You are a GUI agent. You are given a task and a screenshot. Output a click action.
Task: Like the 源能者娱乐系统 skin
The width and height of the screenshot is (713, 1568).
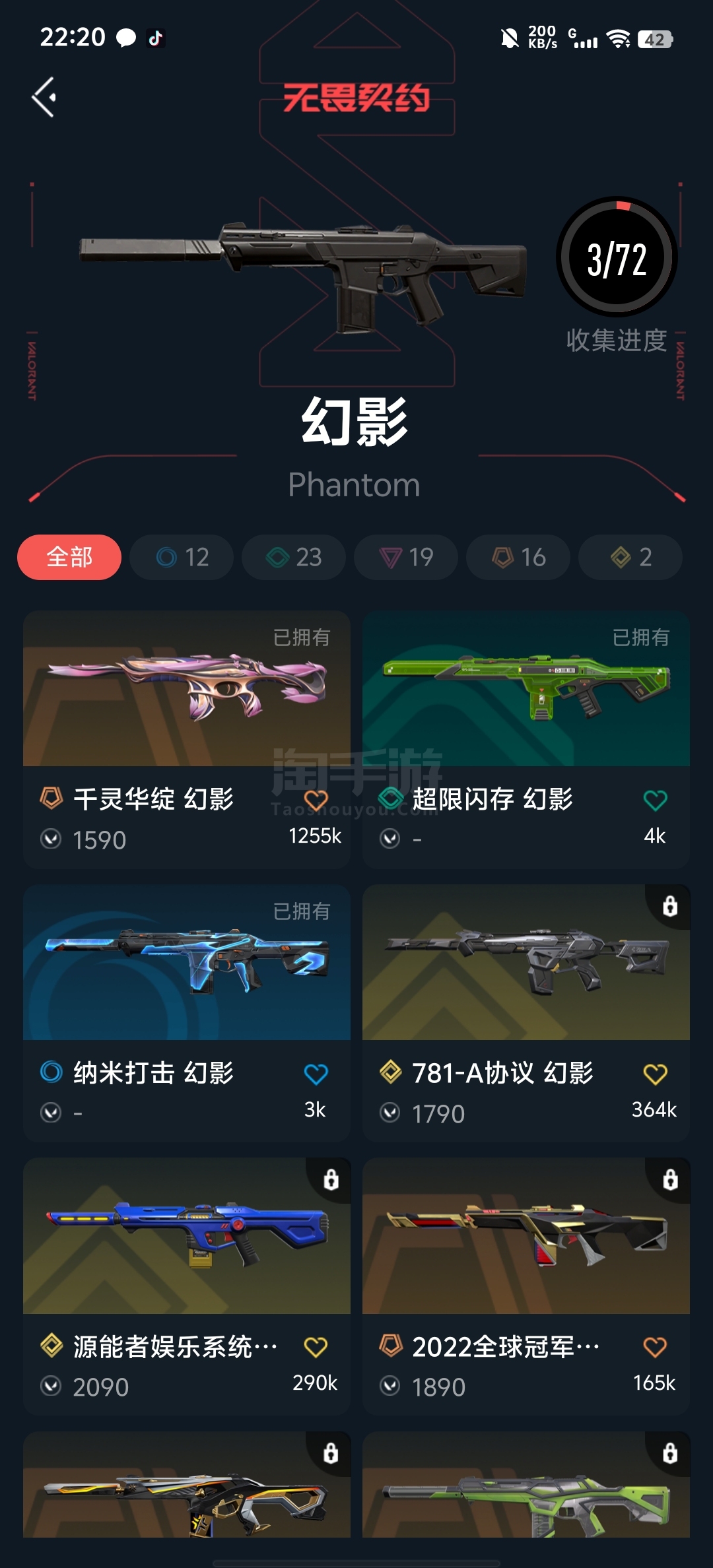pyautogui.click(x=316, y=1347)
